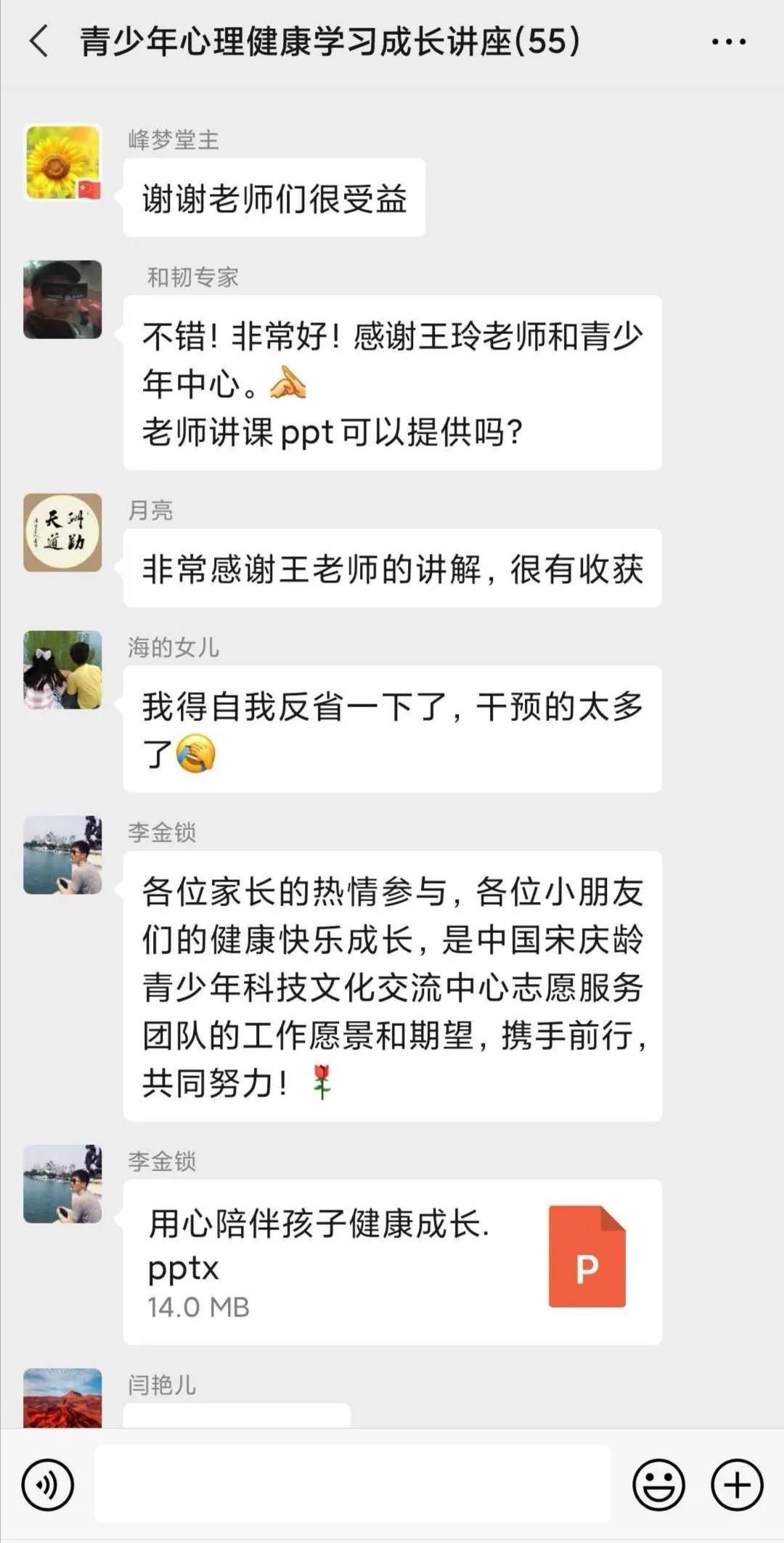Open 闫艳儿's profile avatar
This screenshot has height=1543, width=784.
point(63,1397)
